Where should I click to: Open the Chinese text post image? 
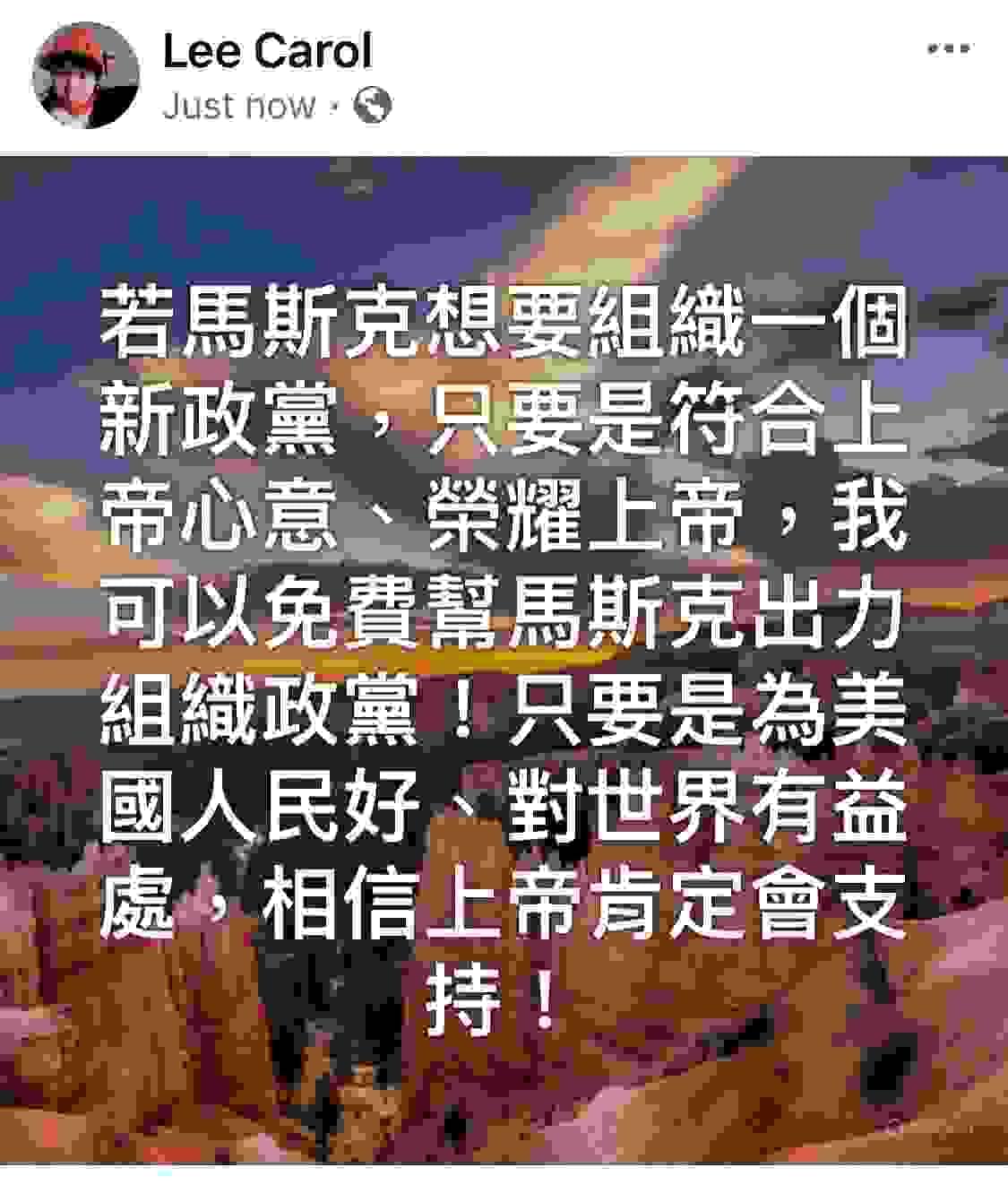click(x=504, y=659)
